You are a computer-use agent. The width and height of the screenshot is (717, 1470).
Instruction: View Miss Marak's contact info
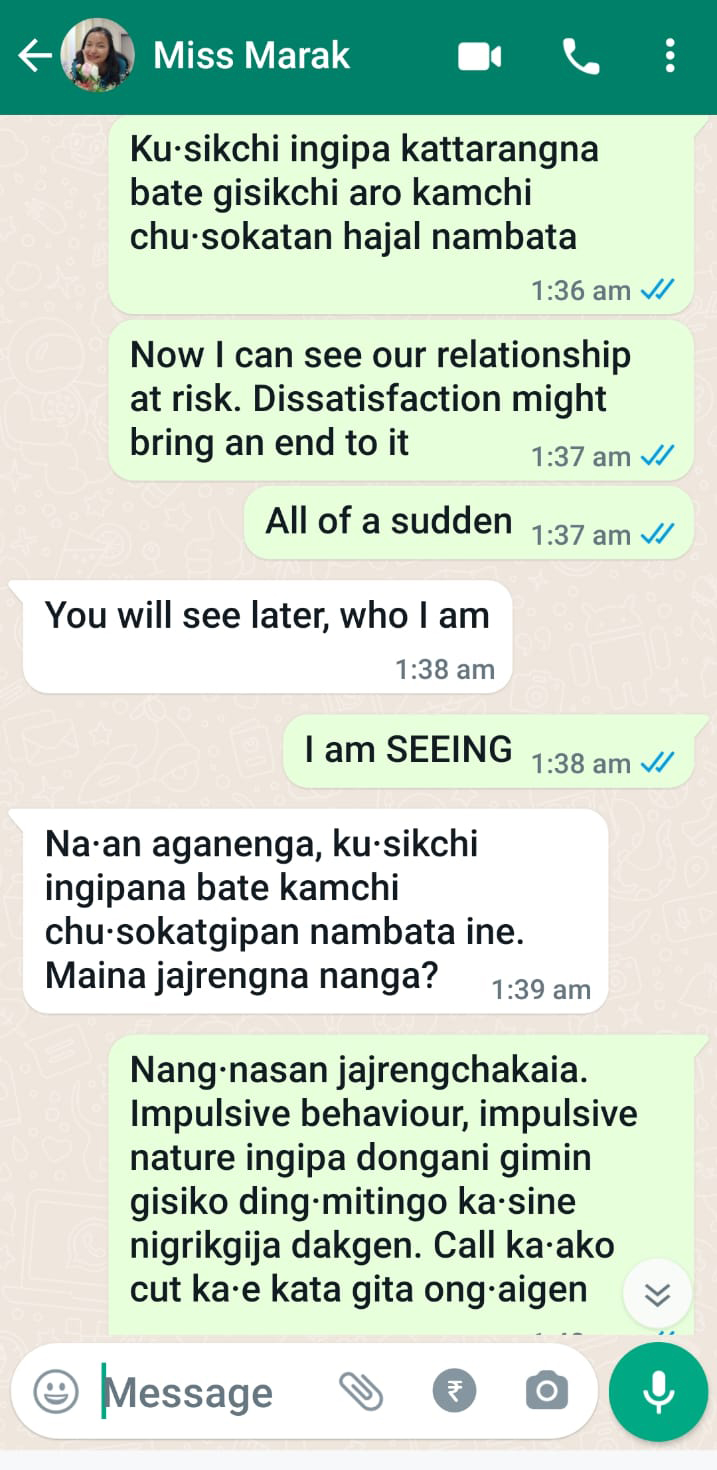[252, 57]
